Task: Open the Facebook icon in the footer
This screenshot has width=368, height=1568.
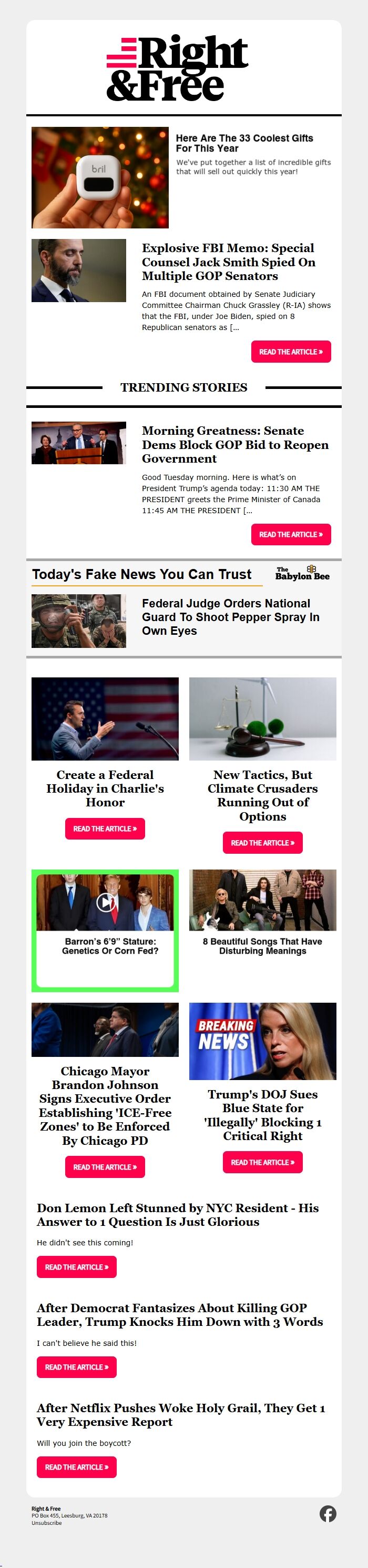Action: pyautogui.click(x=328, y=1513)
